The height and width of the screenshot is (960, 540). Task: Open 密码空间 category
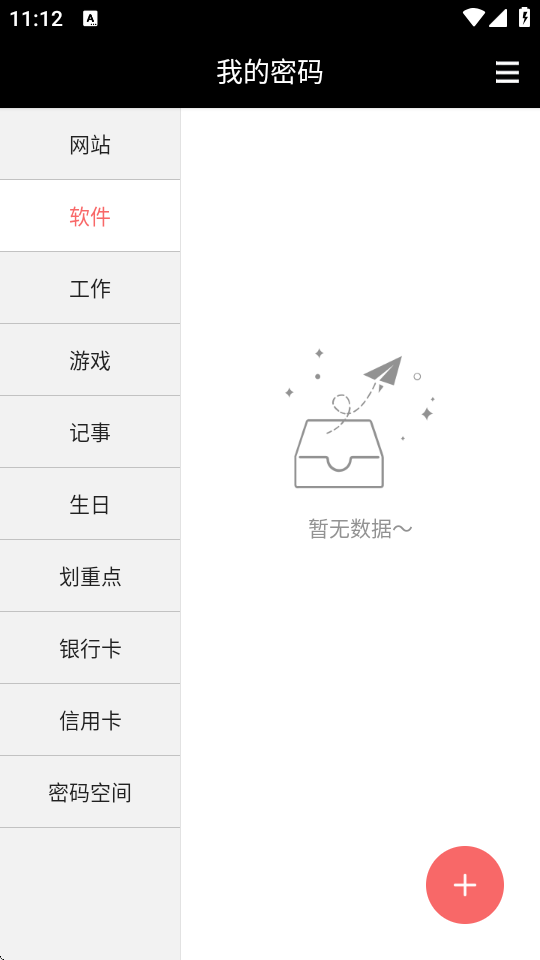[90, 792]
